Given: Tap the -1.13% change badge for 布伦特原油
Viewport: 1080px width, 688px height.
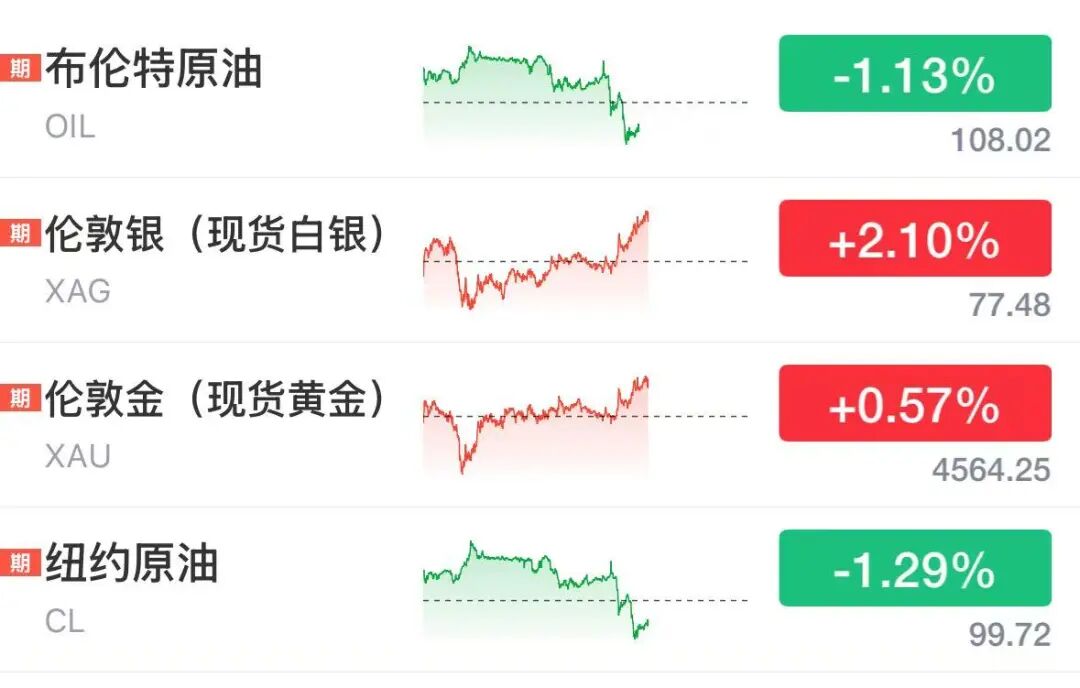Looking at the screenshot, I should pyautogui.click(x=915, y=74).
